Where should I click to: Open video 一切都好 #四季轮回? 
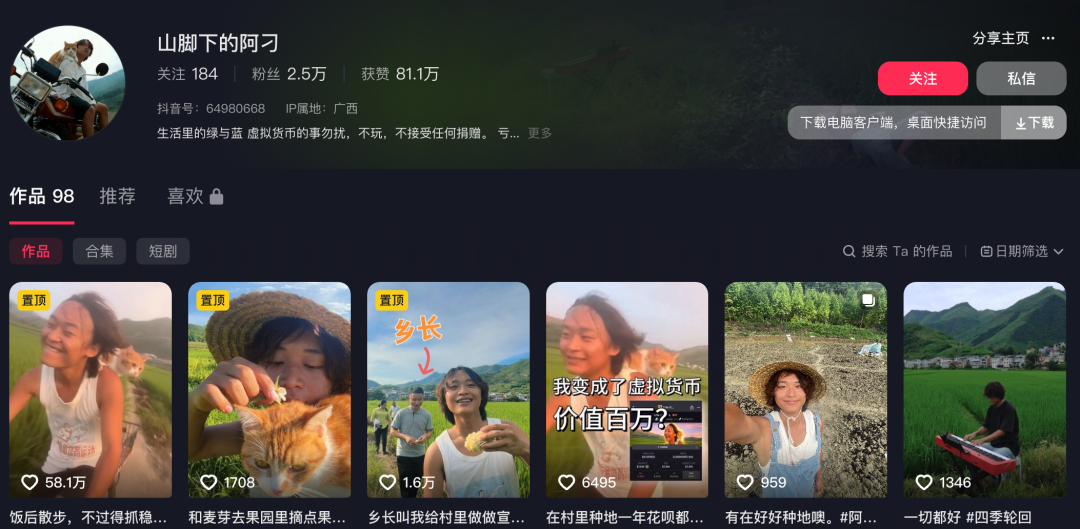click(984, 390)
